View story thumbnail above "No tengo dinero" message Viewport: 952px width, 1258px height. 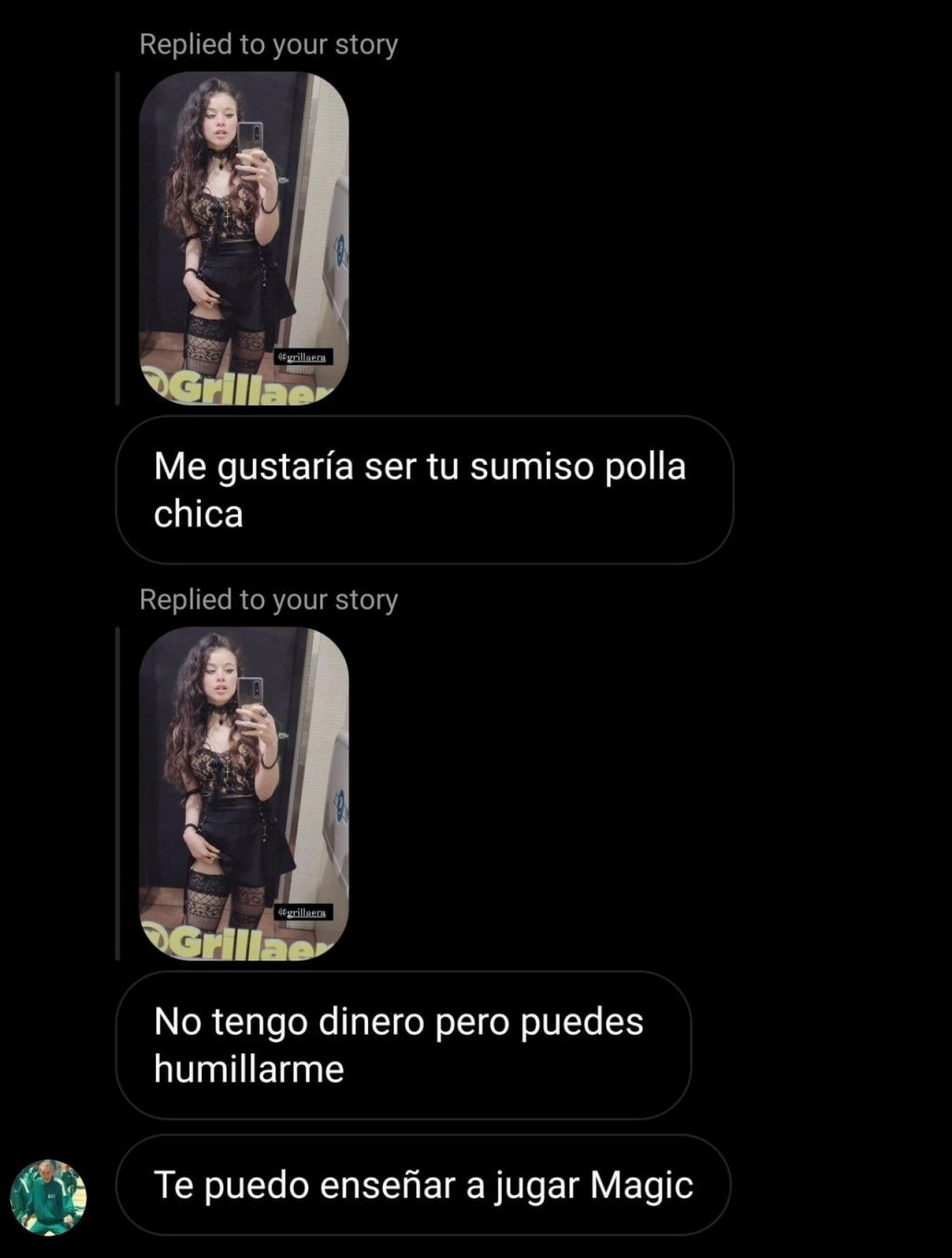(x=244, y=793)
